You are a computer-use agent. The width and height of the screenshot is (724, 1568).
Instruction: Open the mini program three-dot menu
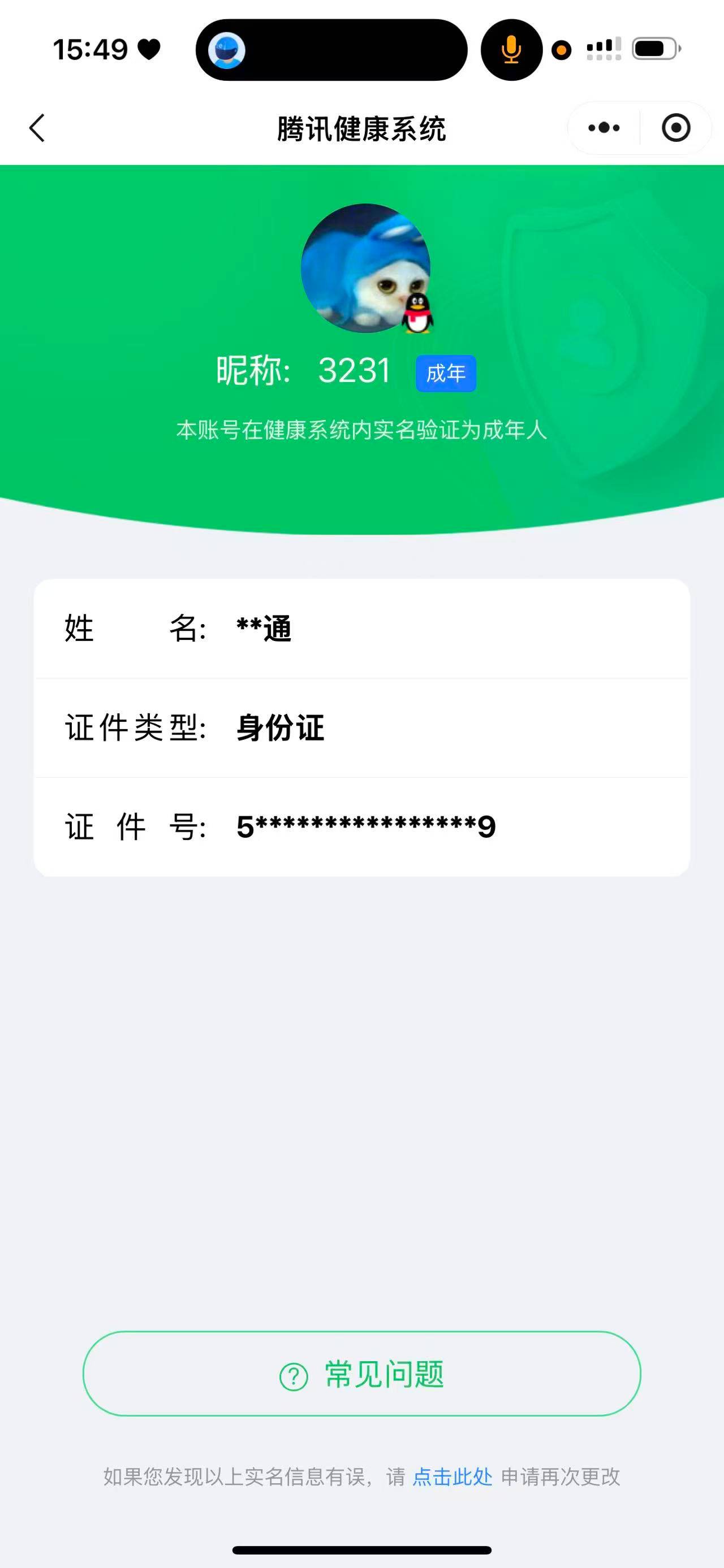604,128
